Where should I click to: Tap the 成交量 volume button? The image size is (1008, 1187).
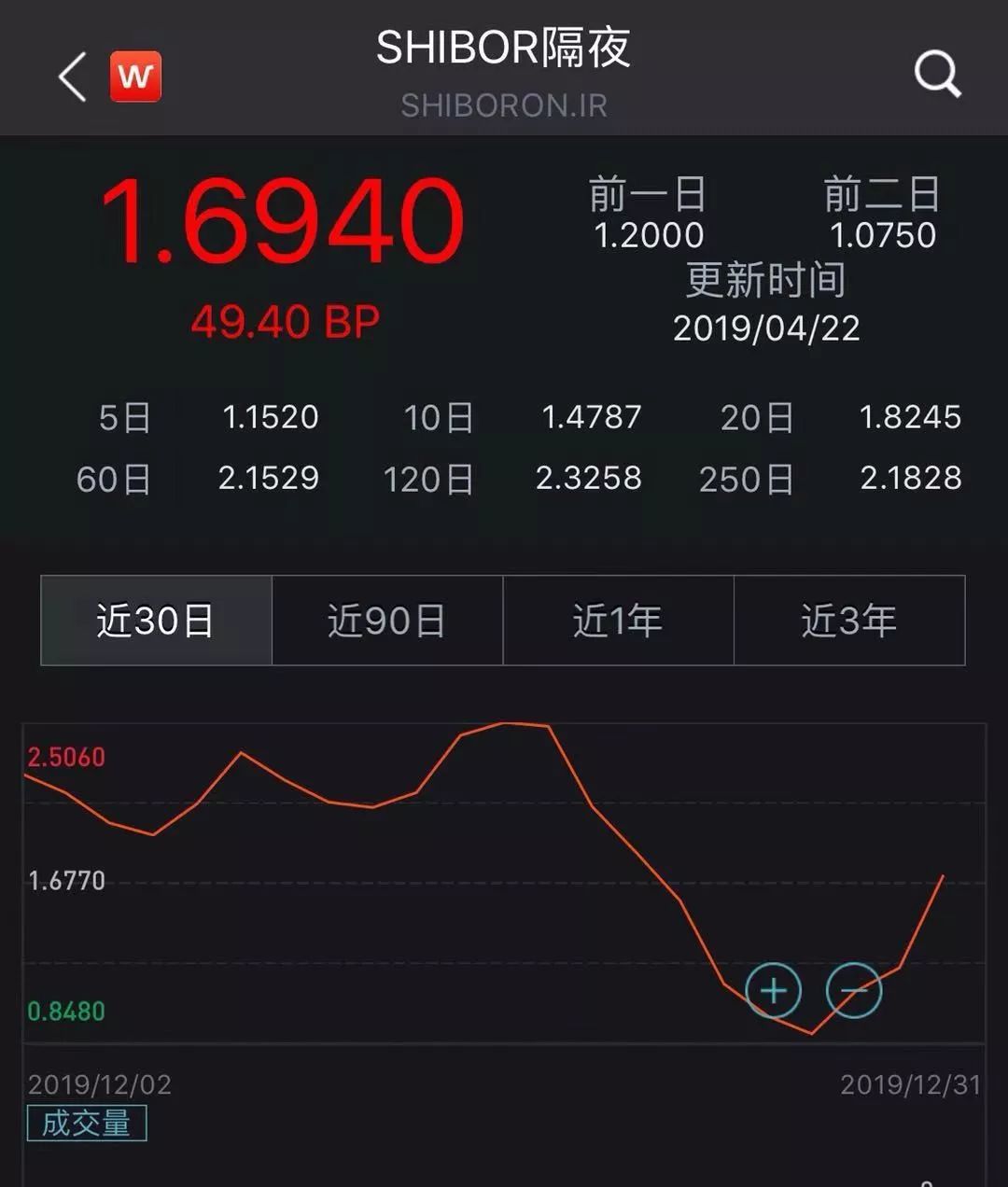coord(87,1123)
